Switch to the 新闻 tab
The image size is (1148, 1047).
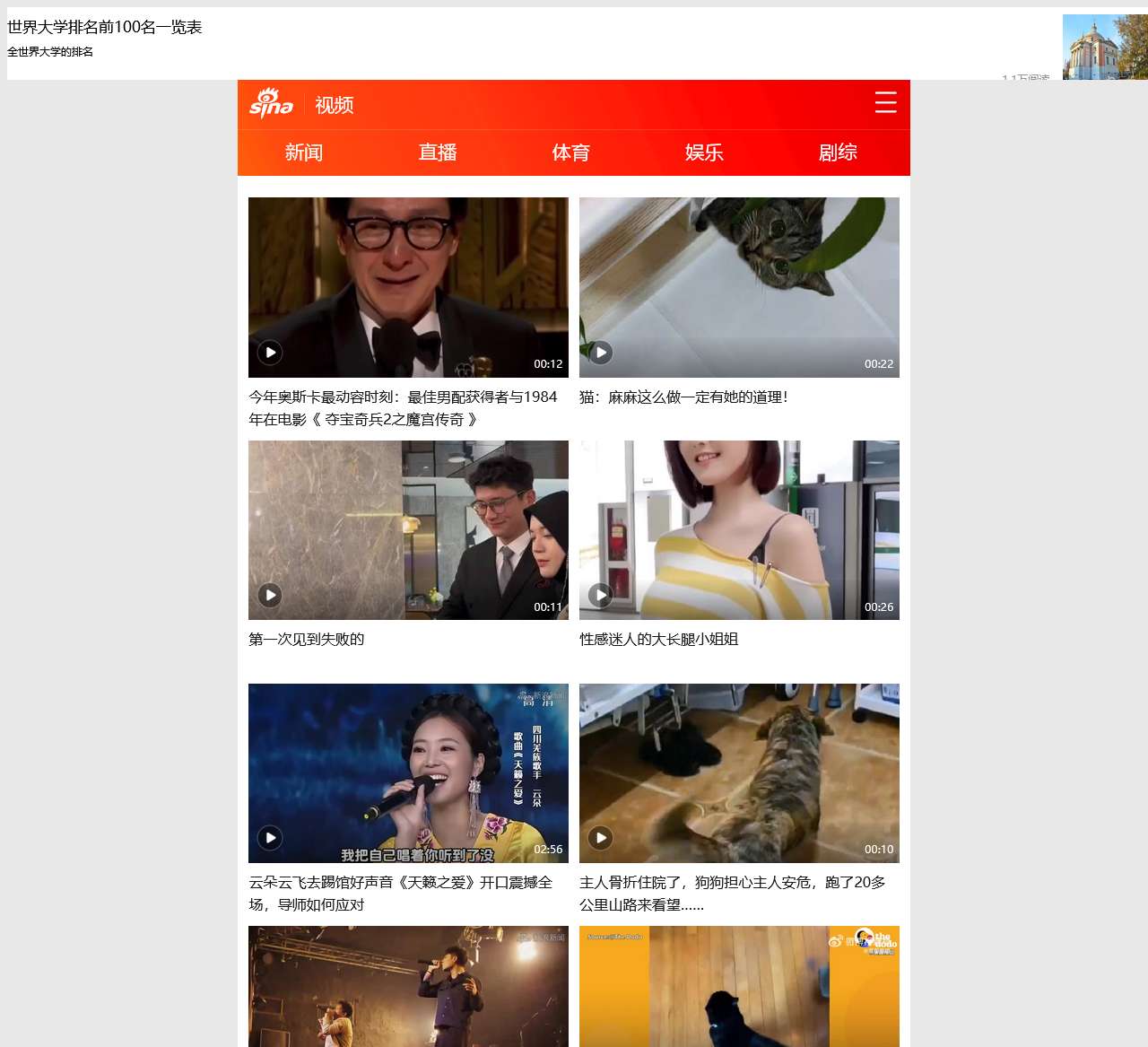pyautogui.click(x=304, y=153)
